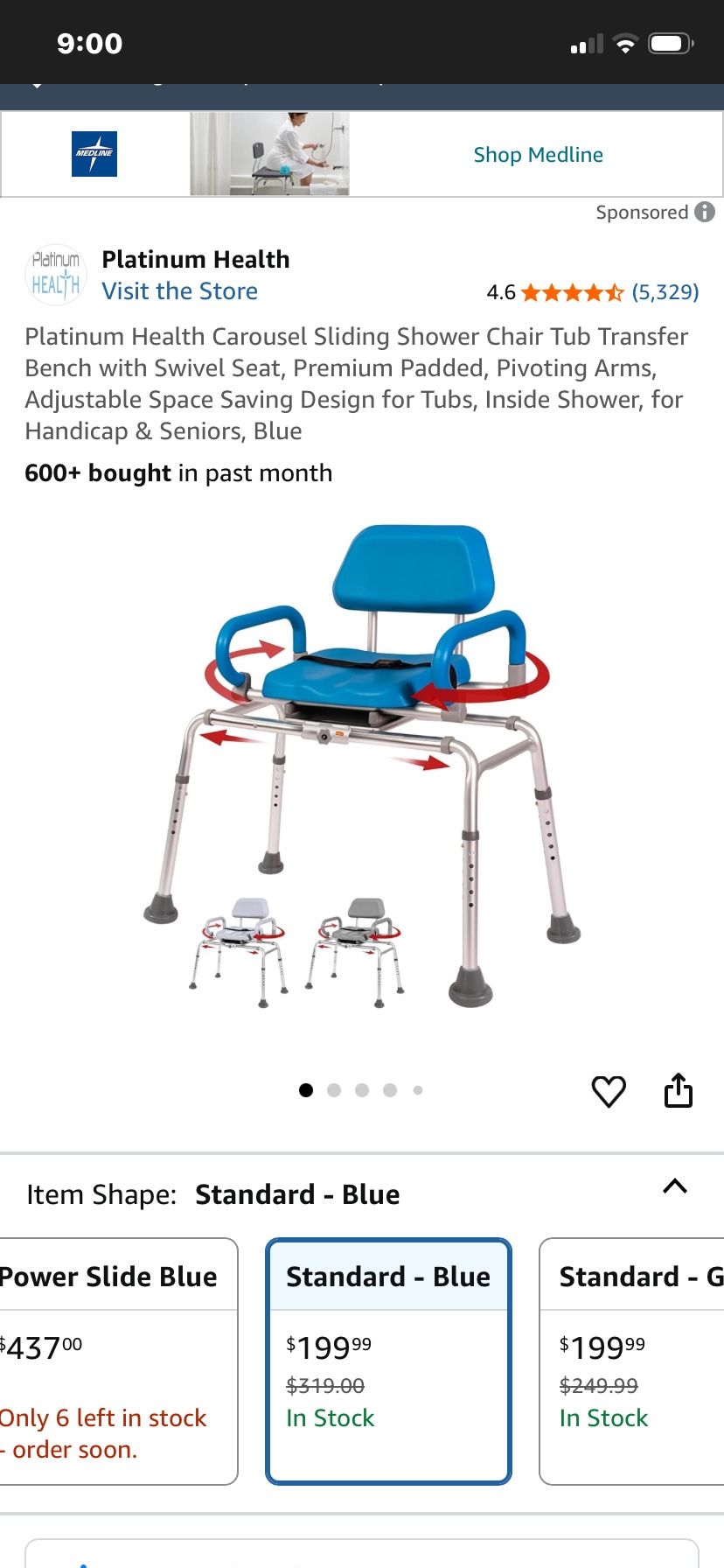The image size is (724, 1568).
Task: Tap the second carousel dot
Action: pyautogui.click(x=334, y=1090)
